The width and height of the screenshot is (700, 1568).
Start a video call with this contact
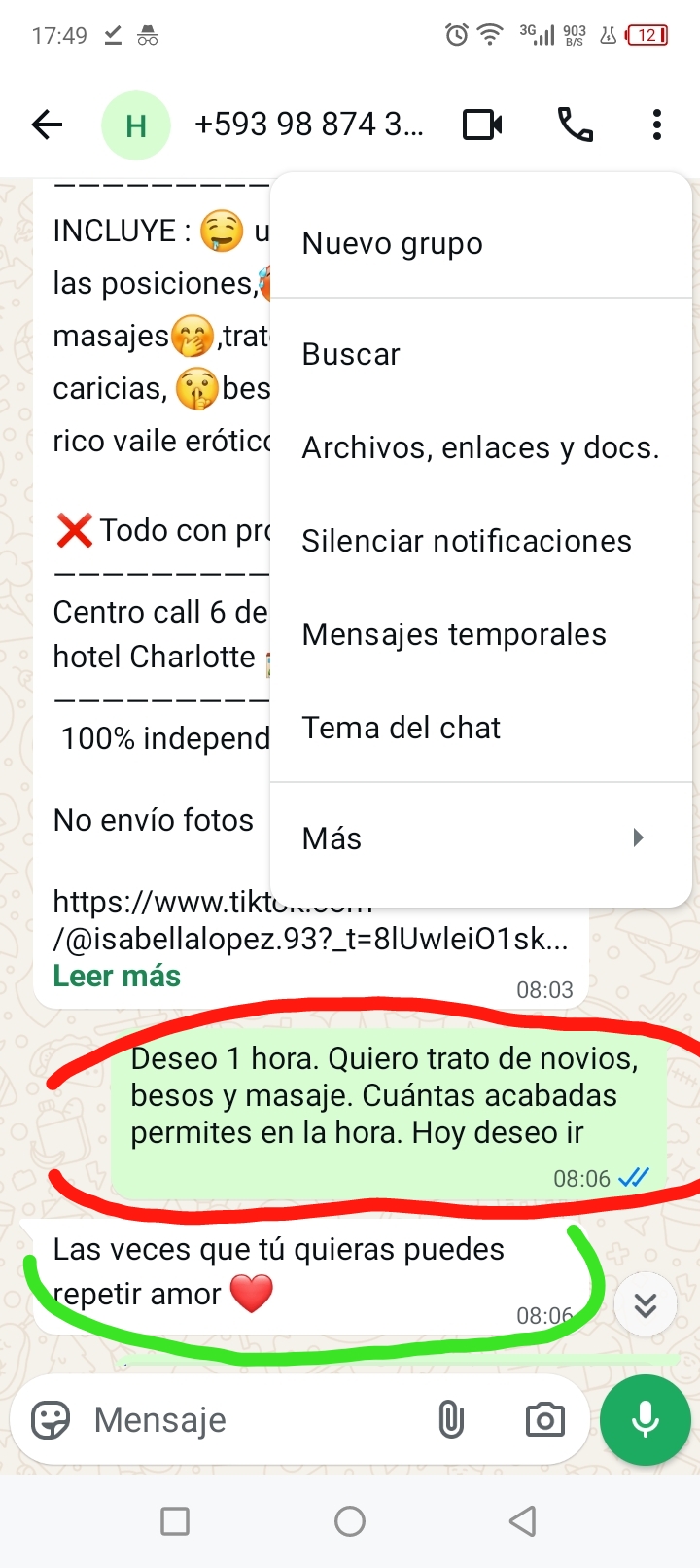[x=482, y=125]
